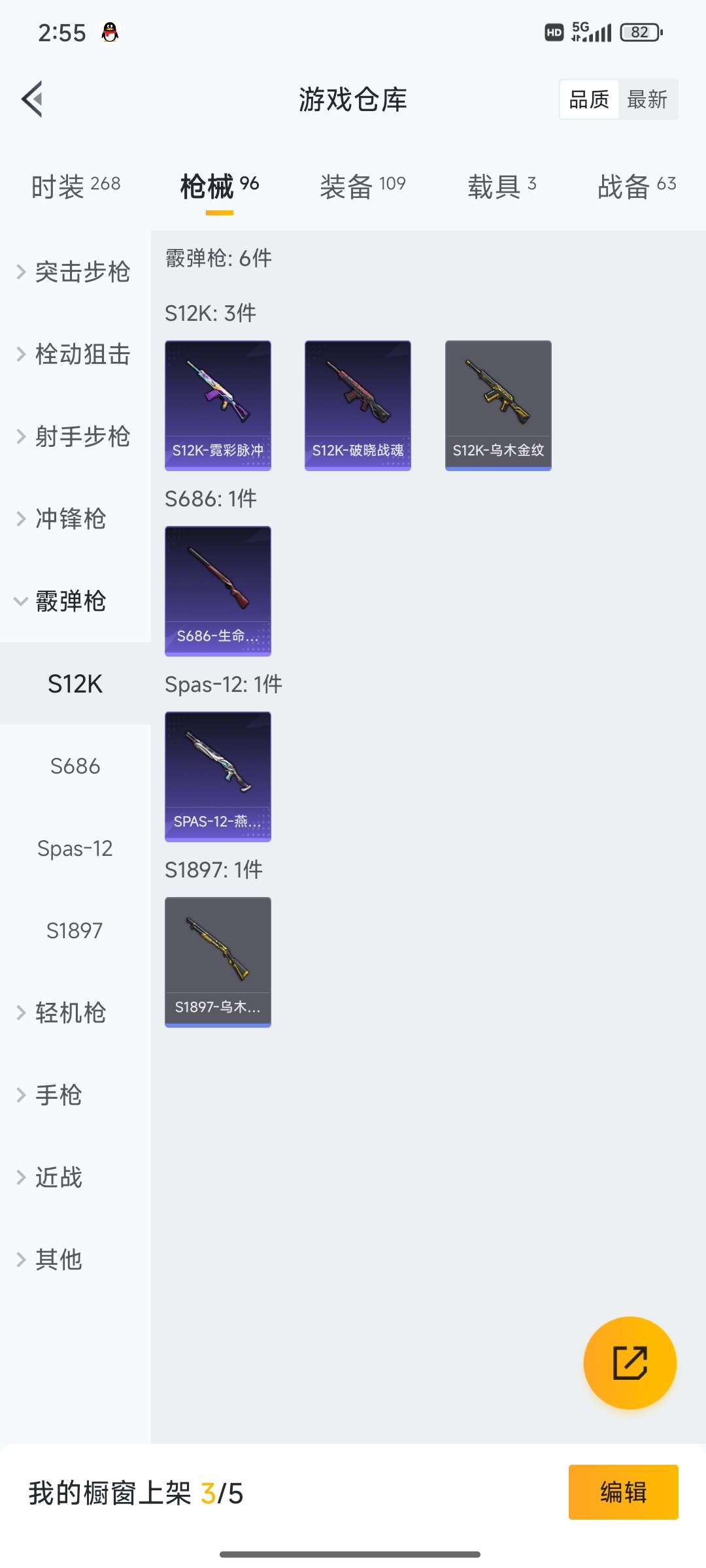This screenshot has height=1568, width=706.
Task: Select Spas-12 in the sidebar
Action: (75, 848)
